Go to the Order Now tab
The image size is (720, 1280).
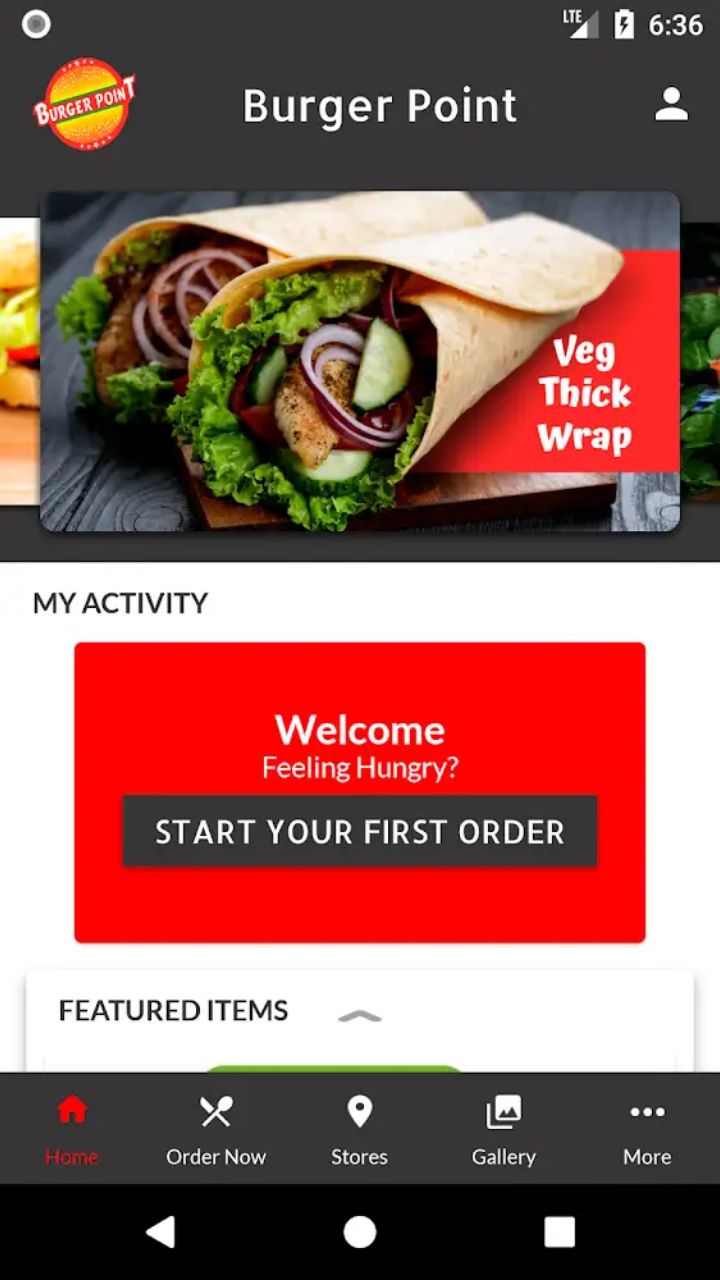(x=216, y=1130)
